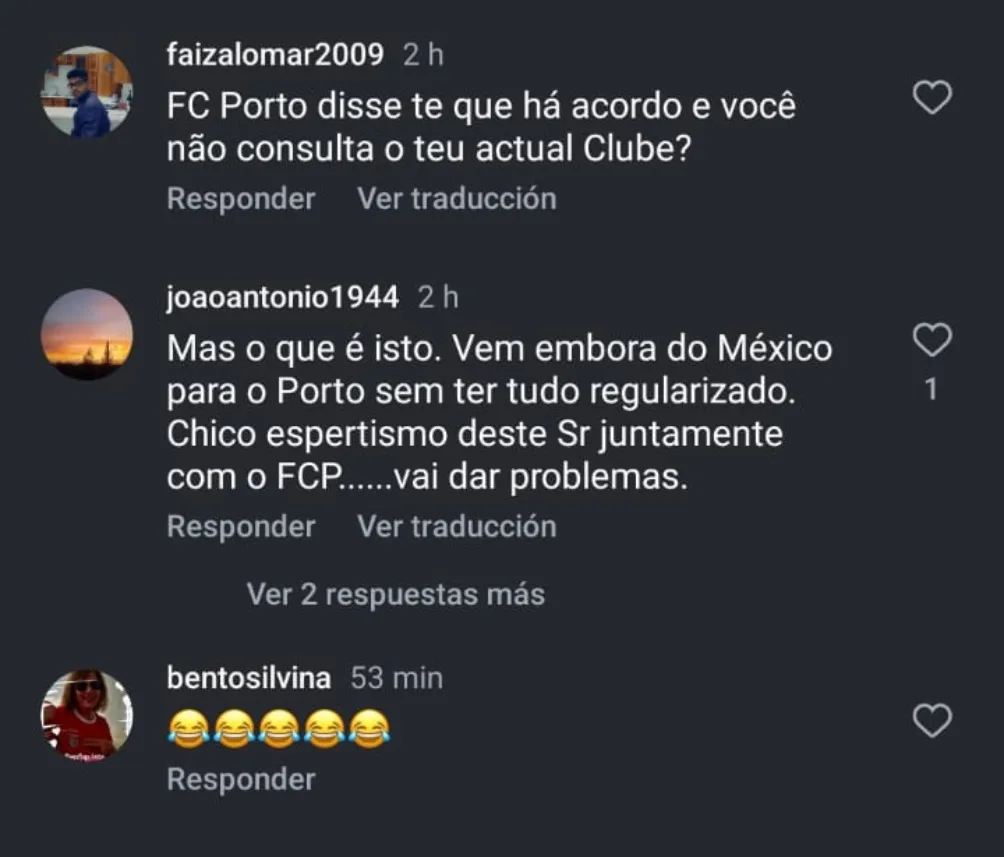Screen dimensions: 1004x857
Task: Translate faizalomar2009's comment
Action: click(x=456, y=198)
